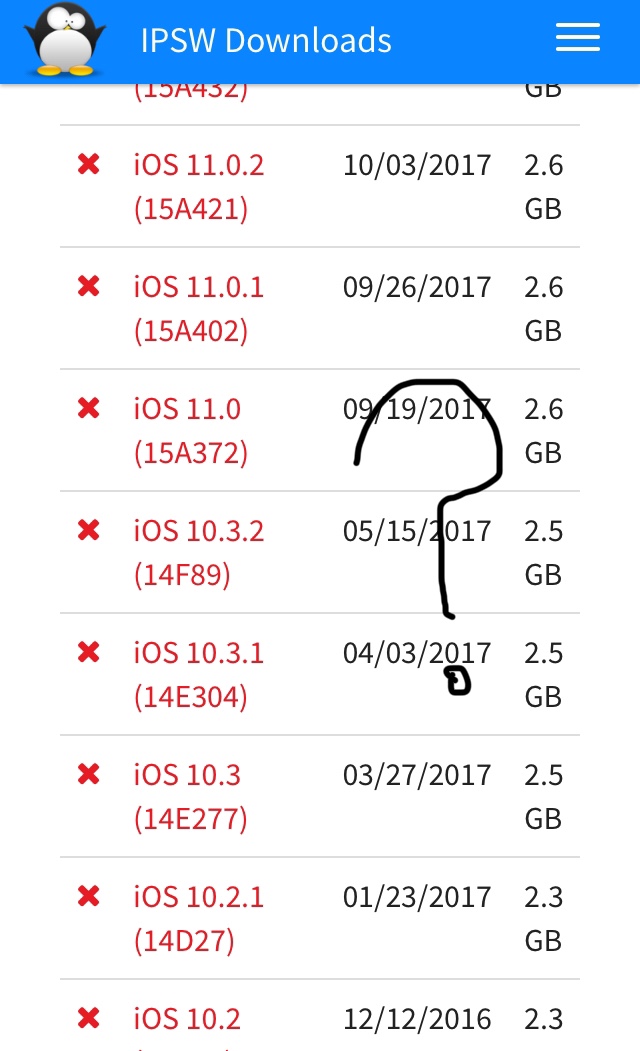
Task: Open the hamburger navigation menu
Action: click(577, 39)
